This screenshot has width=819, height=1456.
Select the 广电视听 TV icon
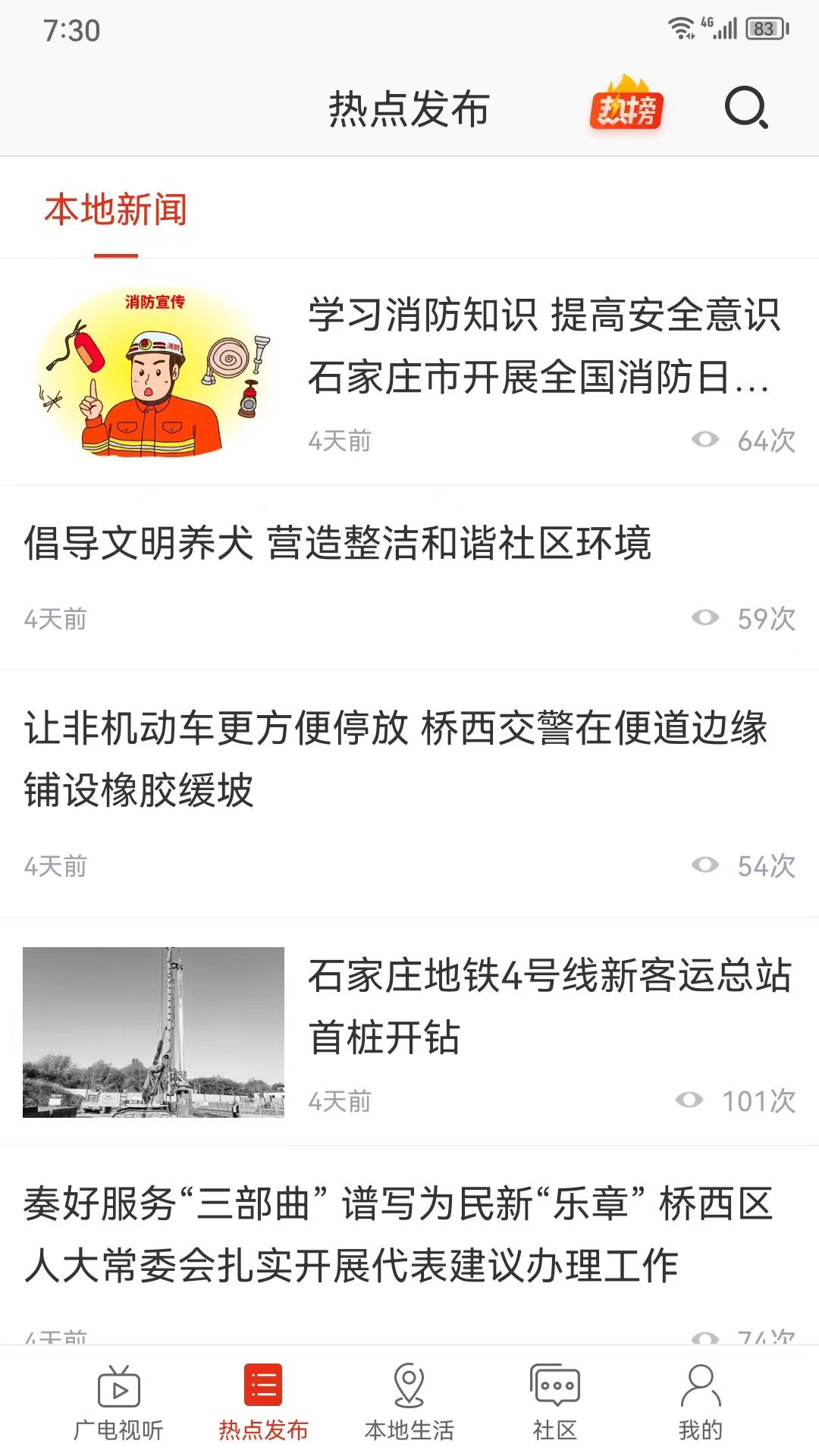coord(119,1386)
